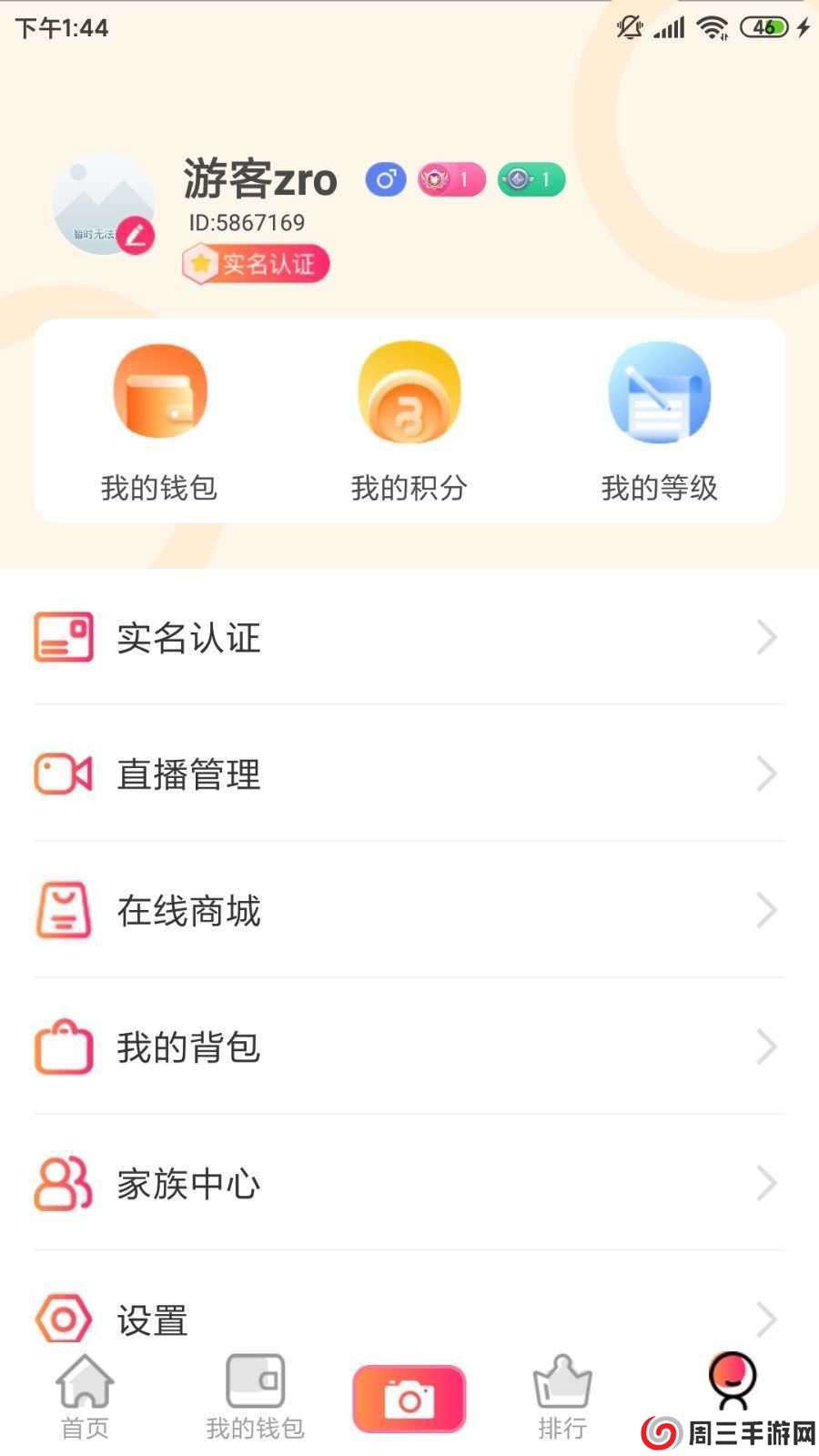Open the 我的钱包 wallet icon
This screenshot has height=1456, width=819.
tap(160, 389)
